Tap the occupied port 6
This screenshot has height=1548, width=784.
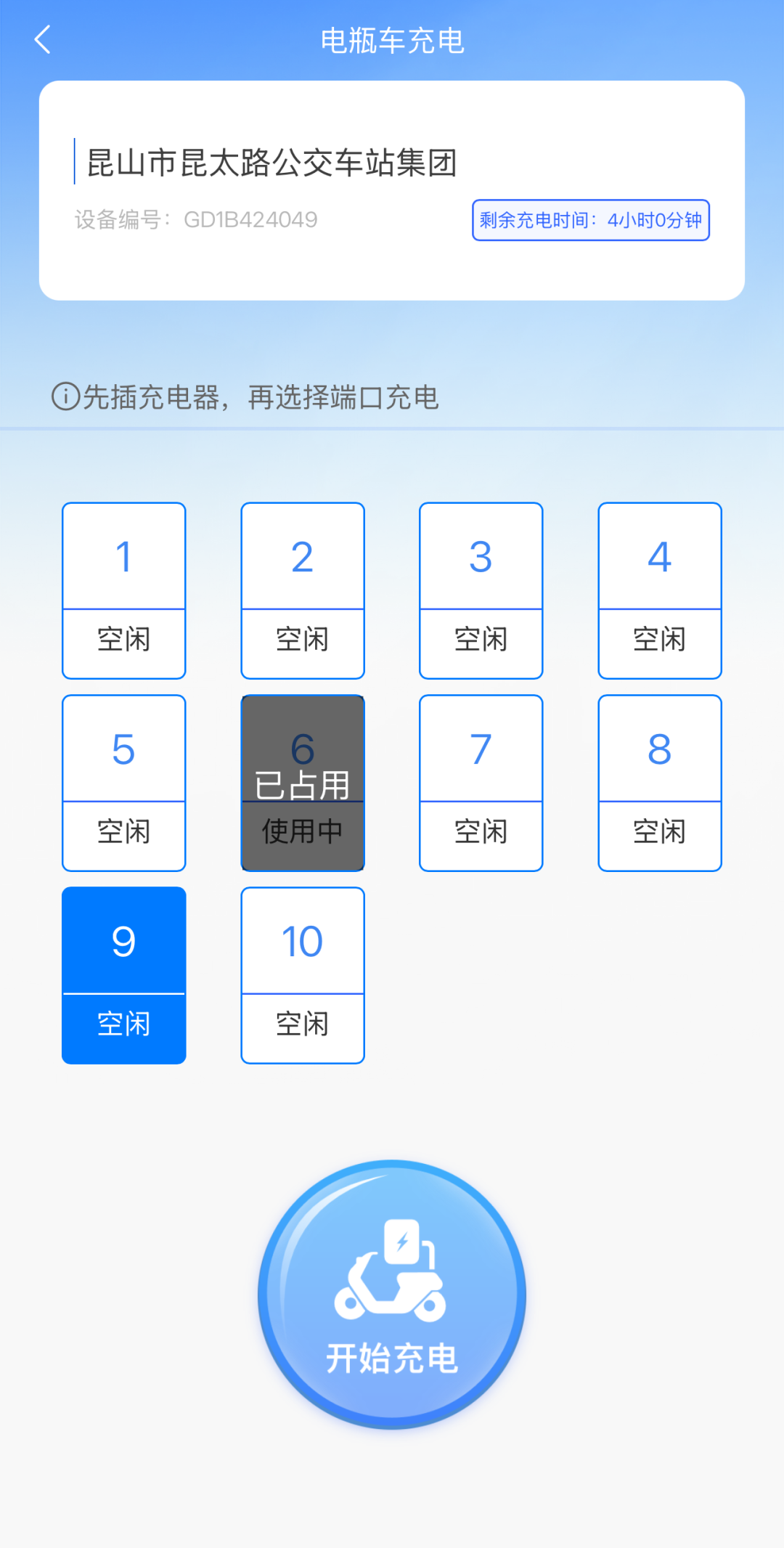point(303,783)
